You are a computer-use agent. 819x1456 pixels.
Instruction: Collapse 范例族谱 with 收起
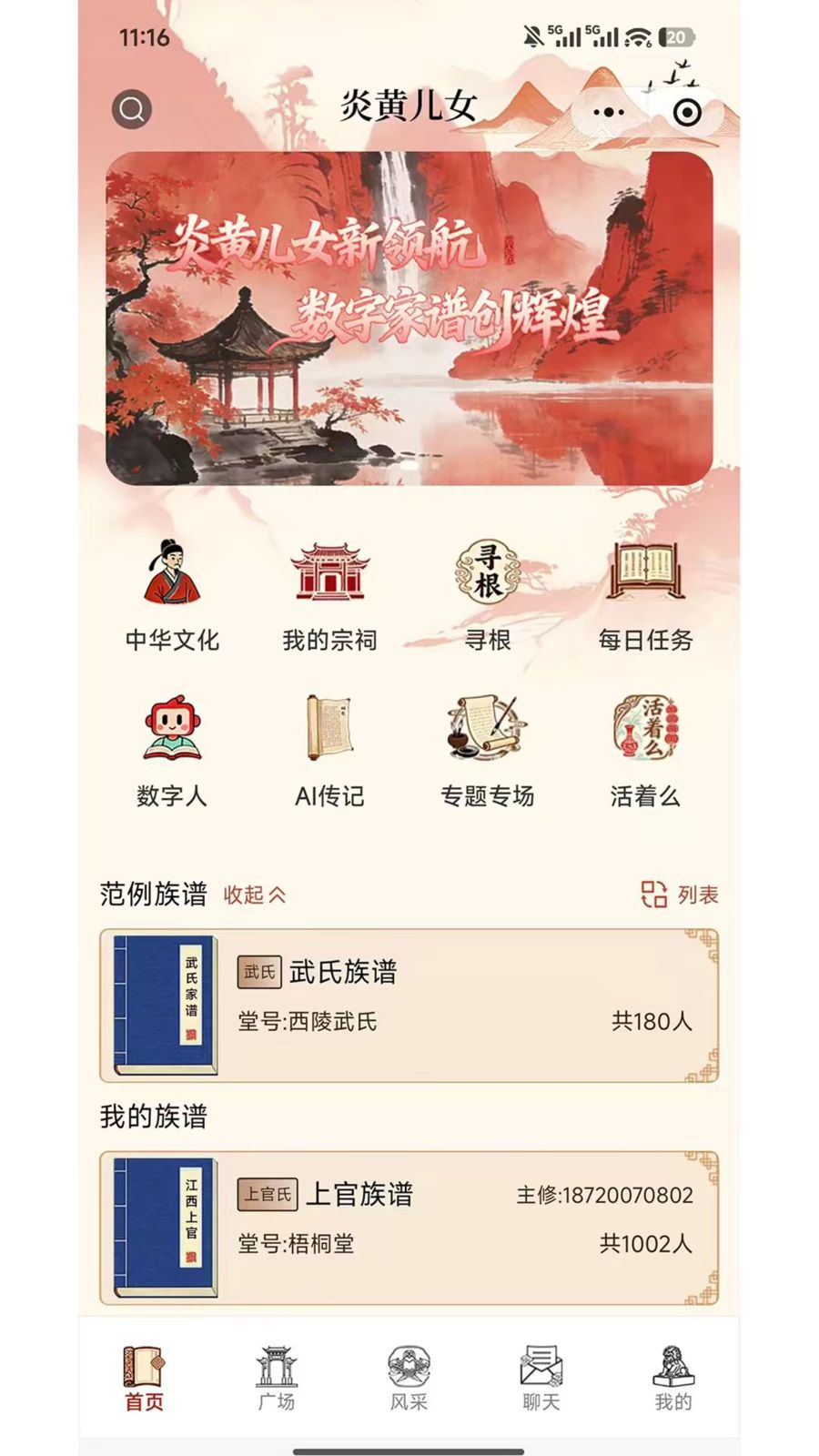click(255, 895)
